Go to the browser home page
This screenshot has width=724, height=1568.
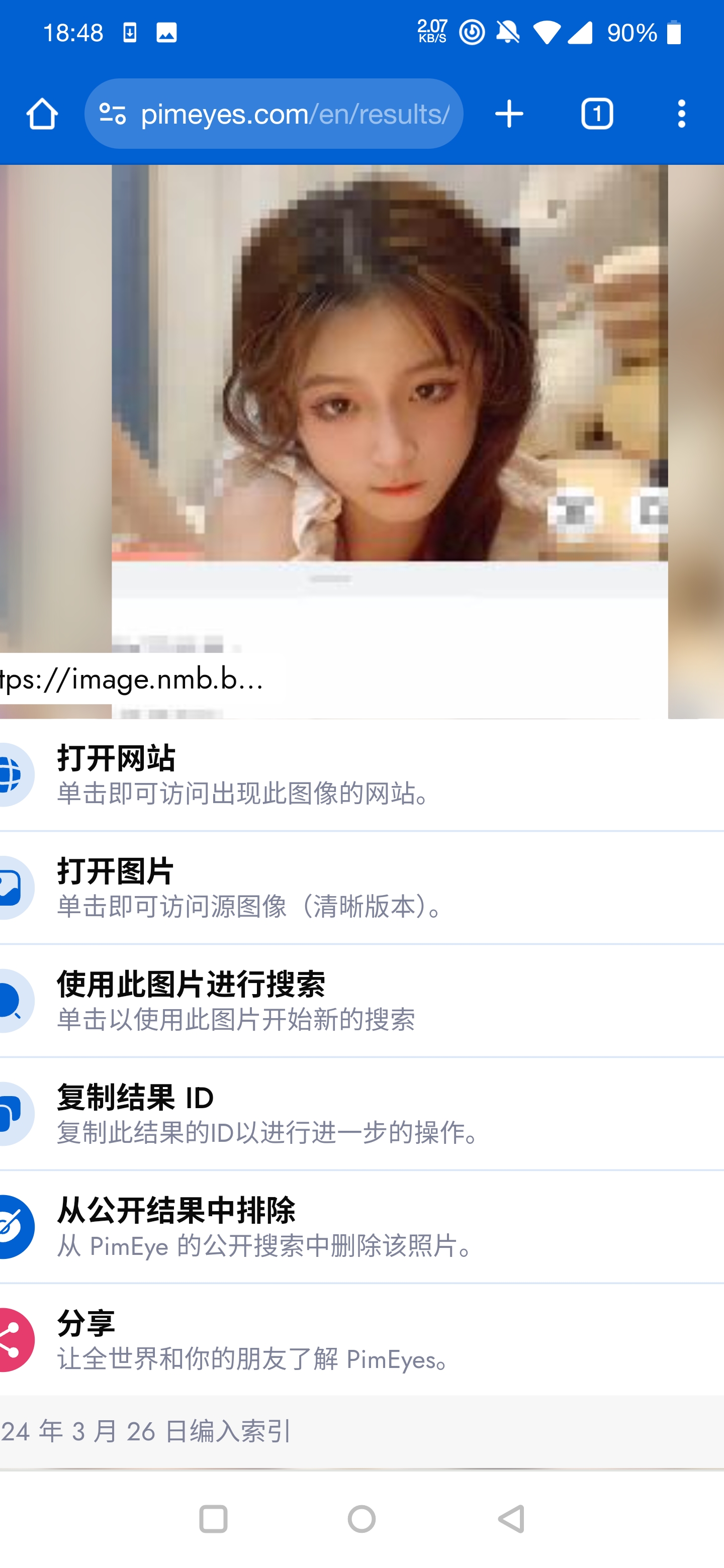[x=42, y=114]
